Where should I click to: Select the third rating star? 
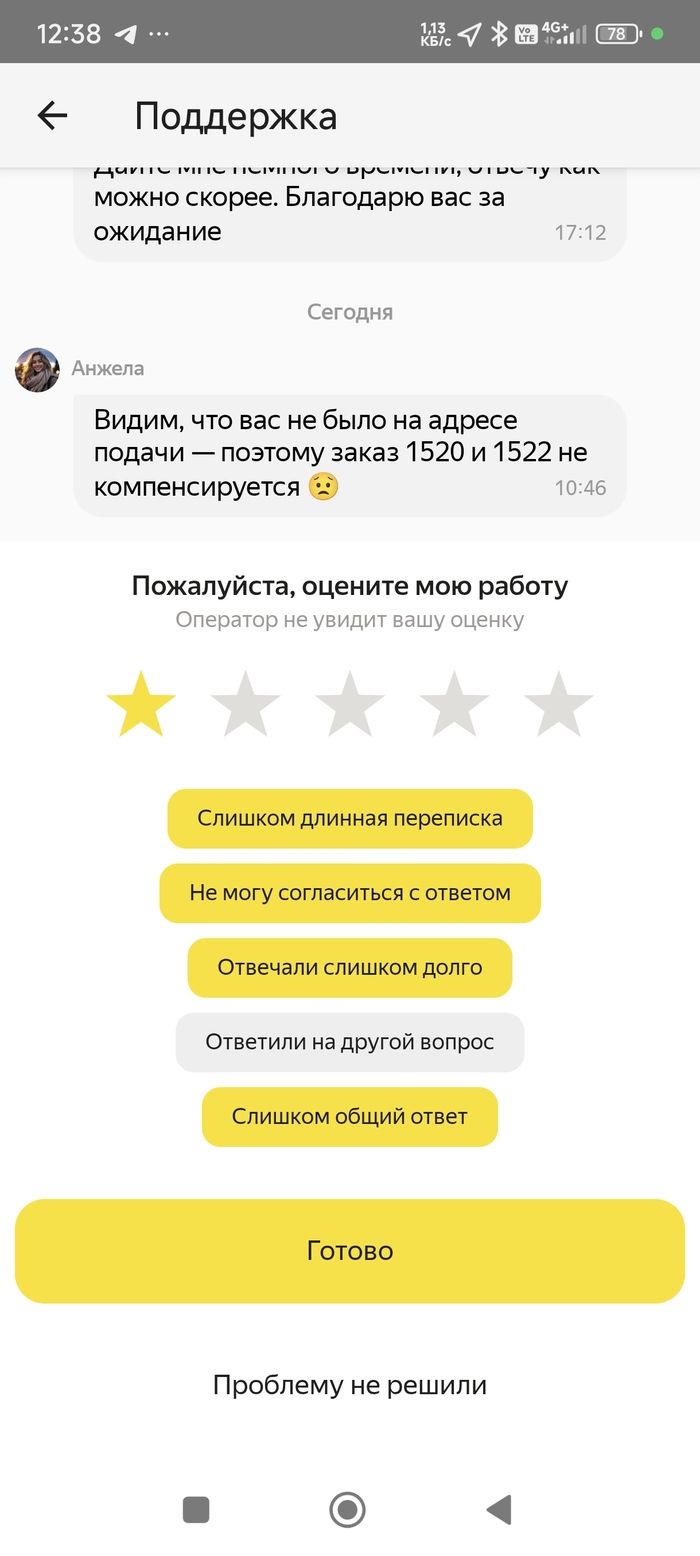tap(350, 705)
